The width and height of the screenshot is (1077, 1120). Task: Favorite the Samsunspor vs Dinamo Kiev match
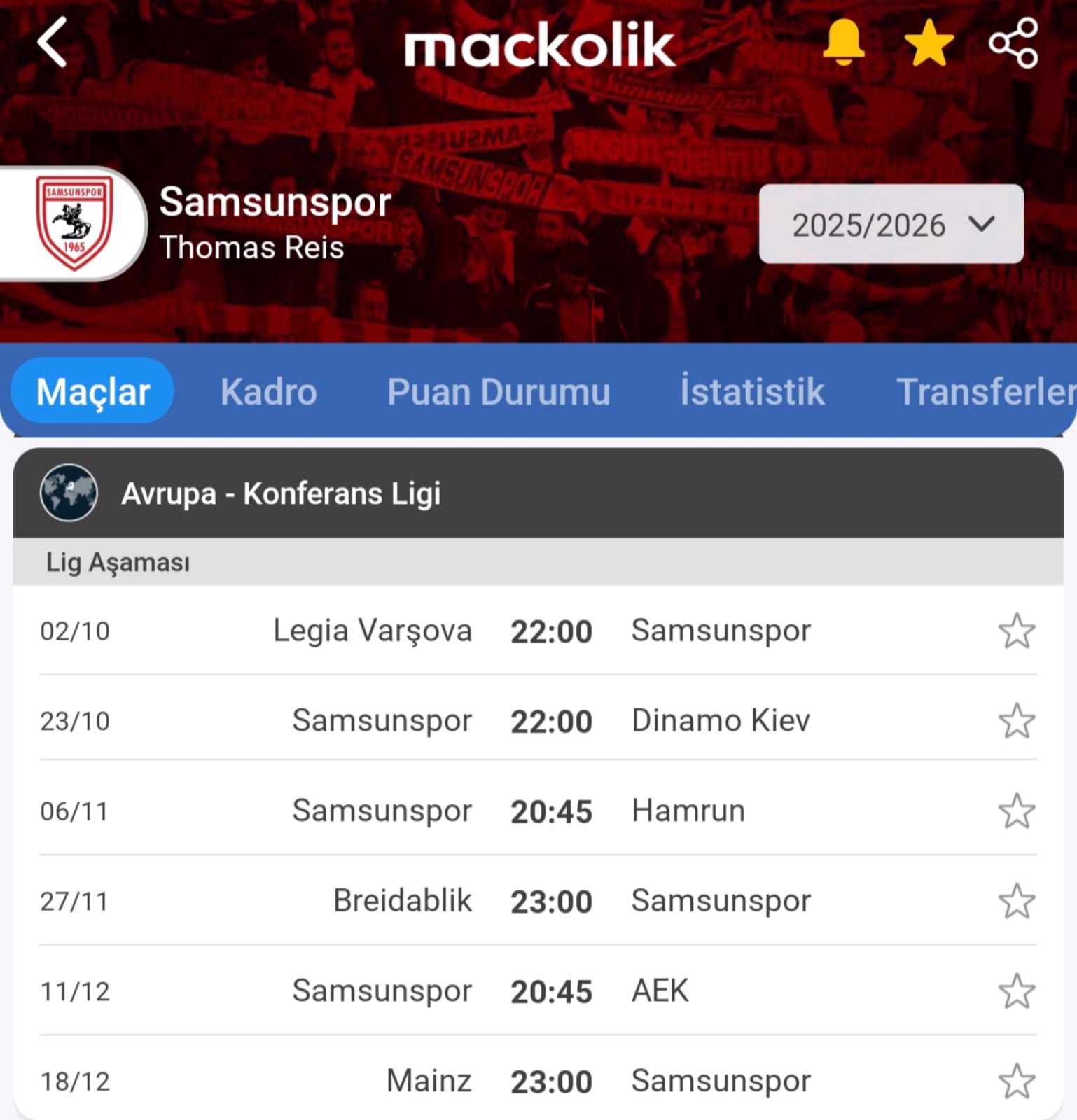[1016, 722]
